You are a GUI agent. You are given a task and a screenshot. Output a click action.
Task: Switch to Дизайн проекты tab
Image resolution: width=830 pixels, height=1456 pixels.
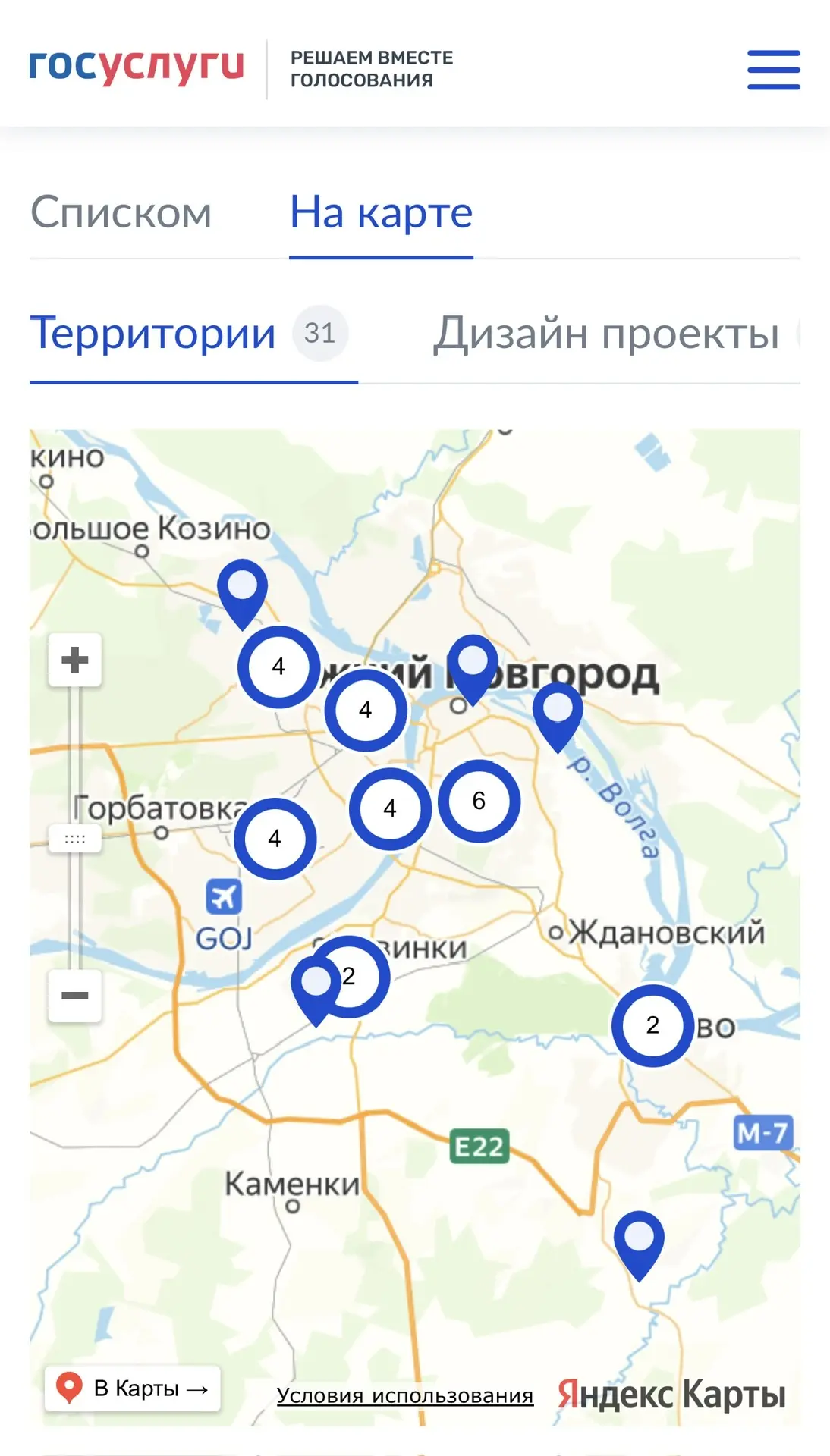[x=605, y=333]
